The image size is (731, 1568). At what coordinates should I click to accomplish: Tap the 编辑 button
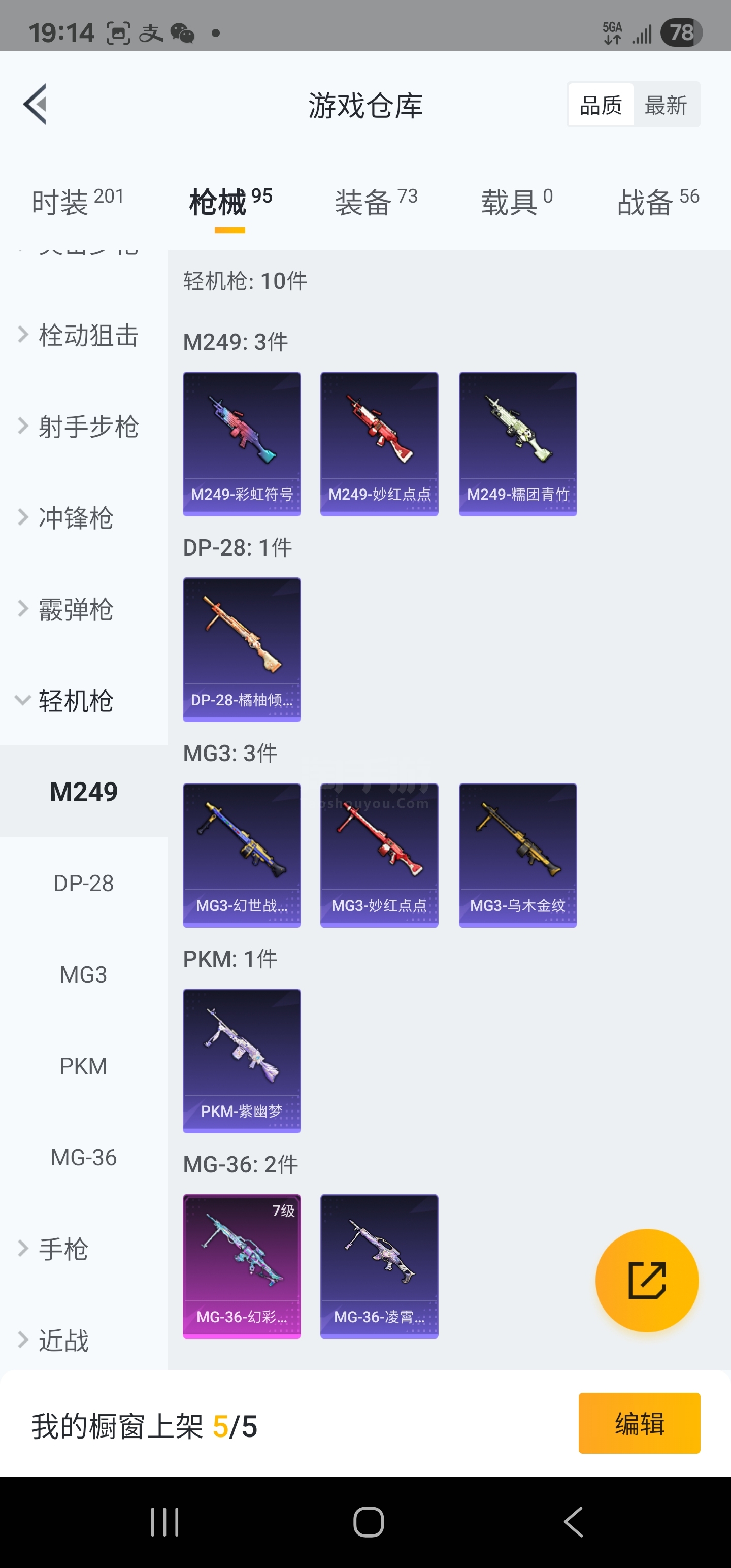639,1423
